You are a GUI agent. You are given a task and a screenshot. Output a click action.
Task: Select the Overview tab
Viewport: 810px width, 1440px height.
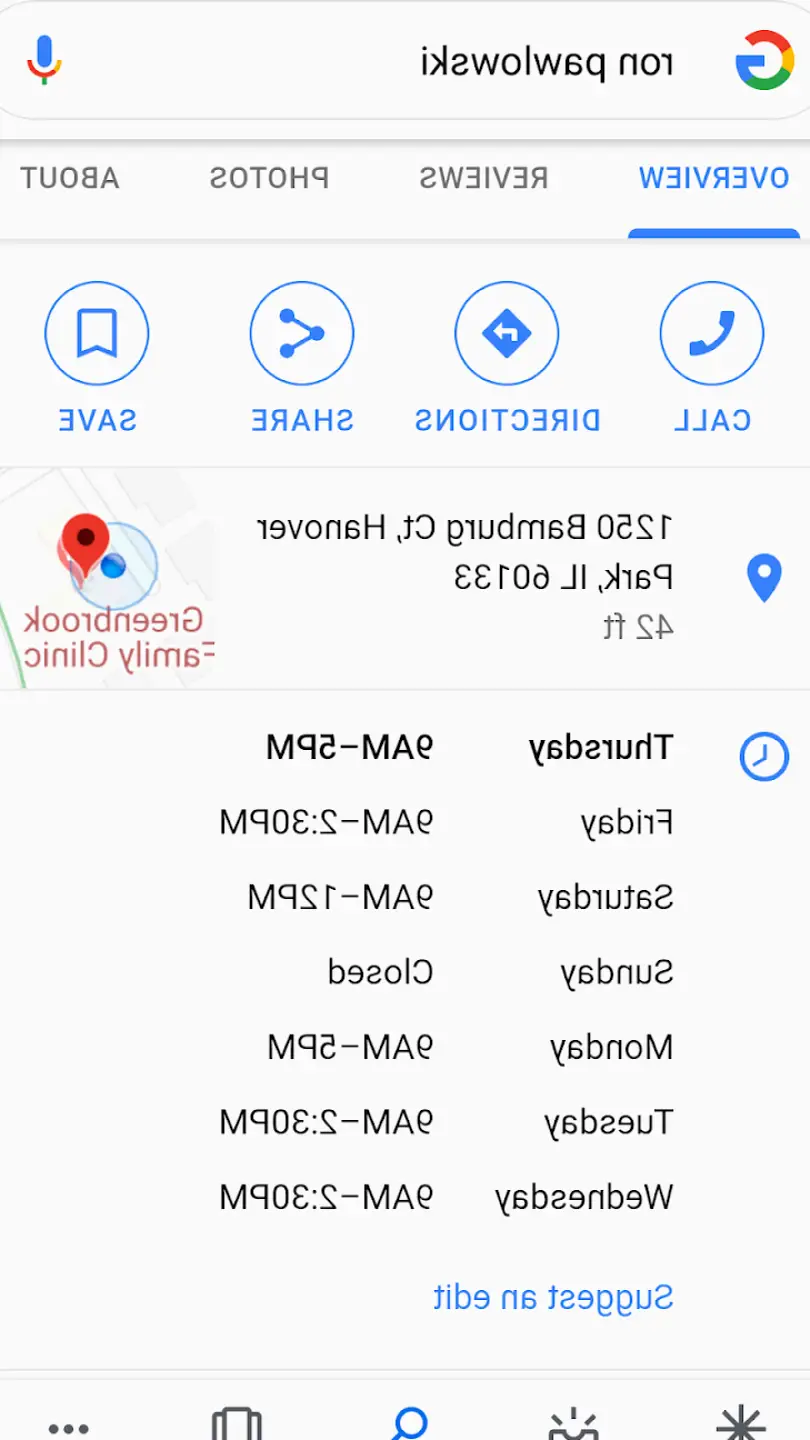(714, 178)
